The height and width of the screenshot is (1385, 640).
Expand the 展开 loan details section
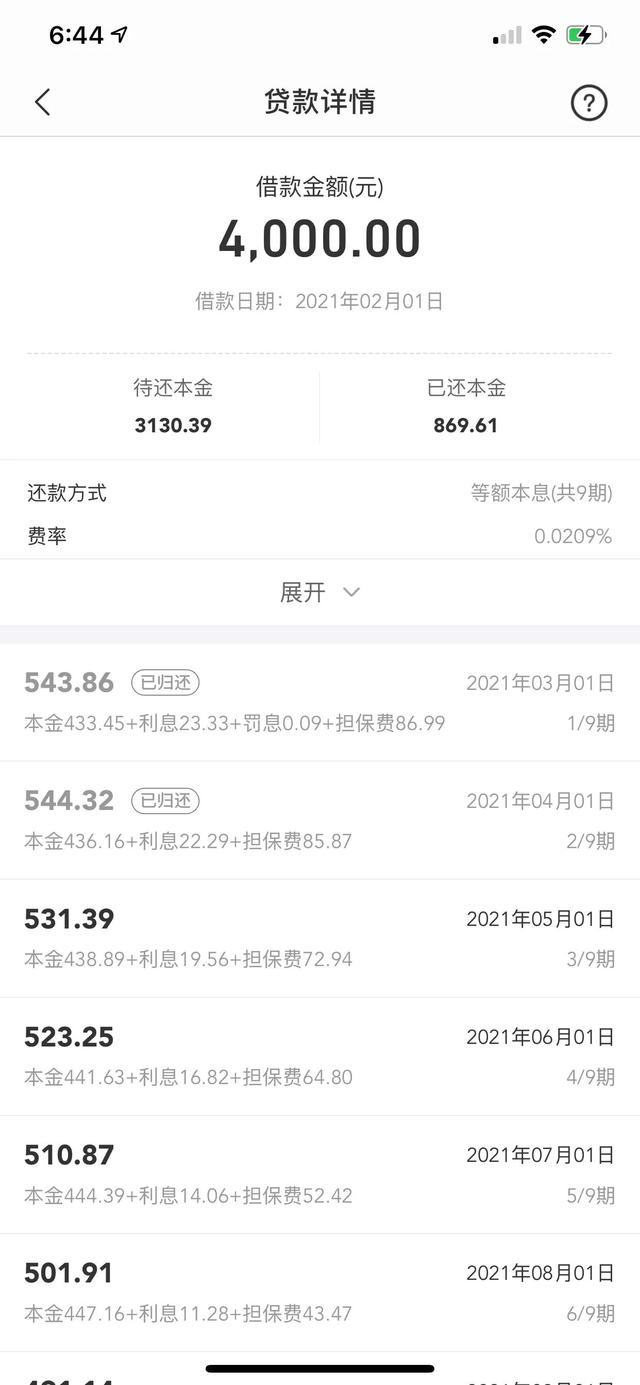pos(320,592)
